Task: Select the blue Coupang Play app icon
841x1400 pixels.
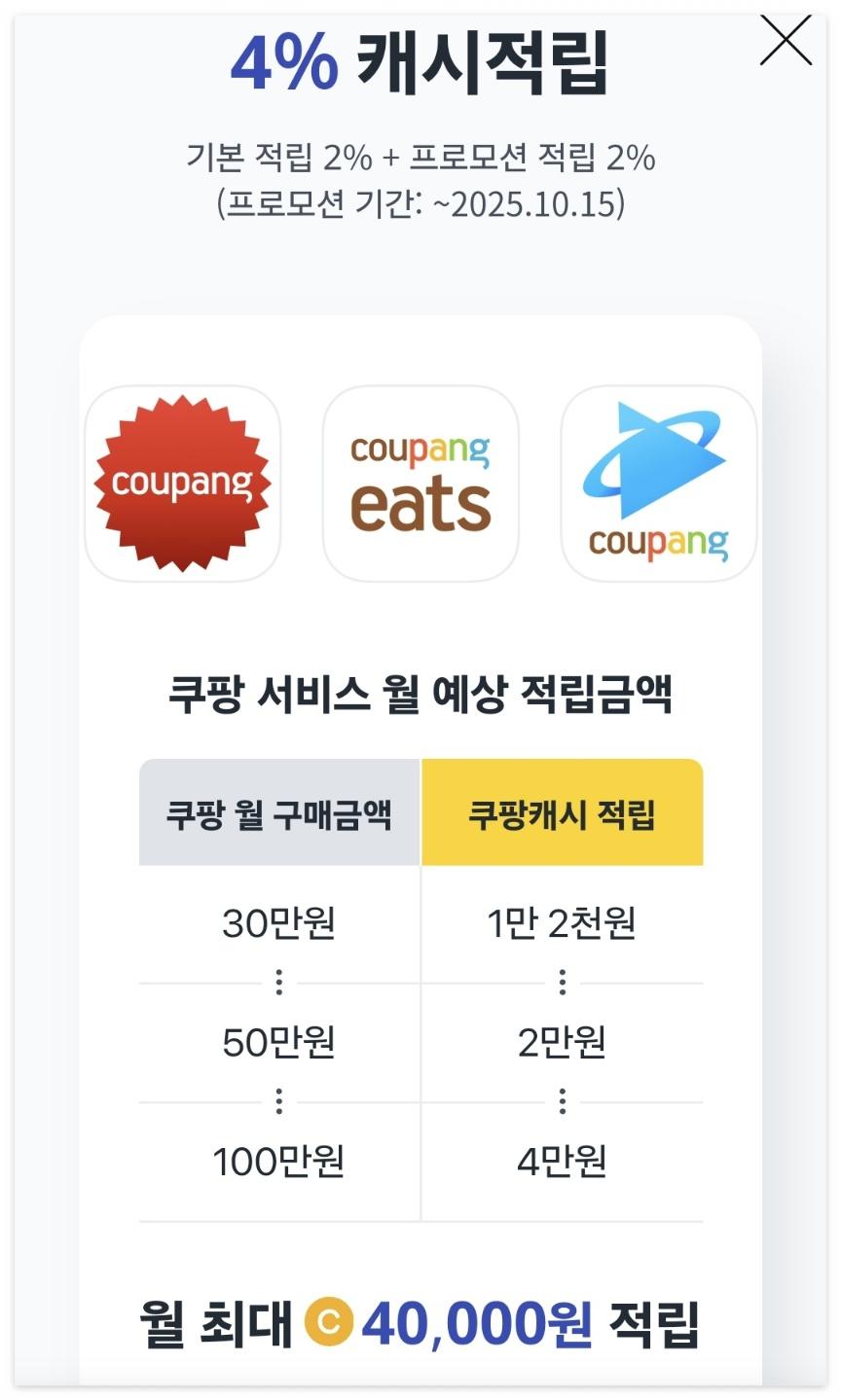Action: 657,484
